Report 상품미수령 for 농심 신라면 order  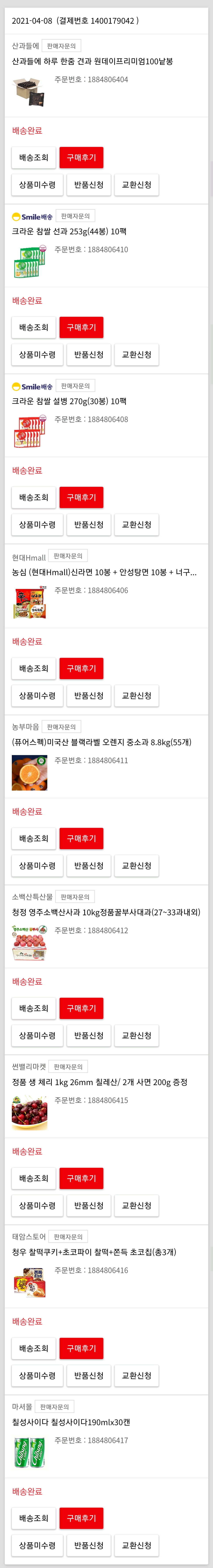point(37,696)
